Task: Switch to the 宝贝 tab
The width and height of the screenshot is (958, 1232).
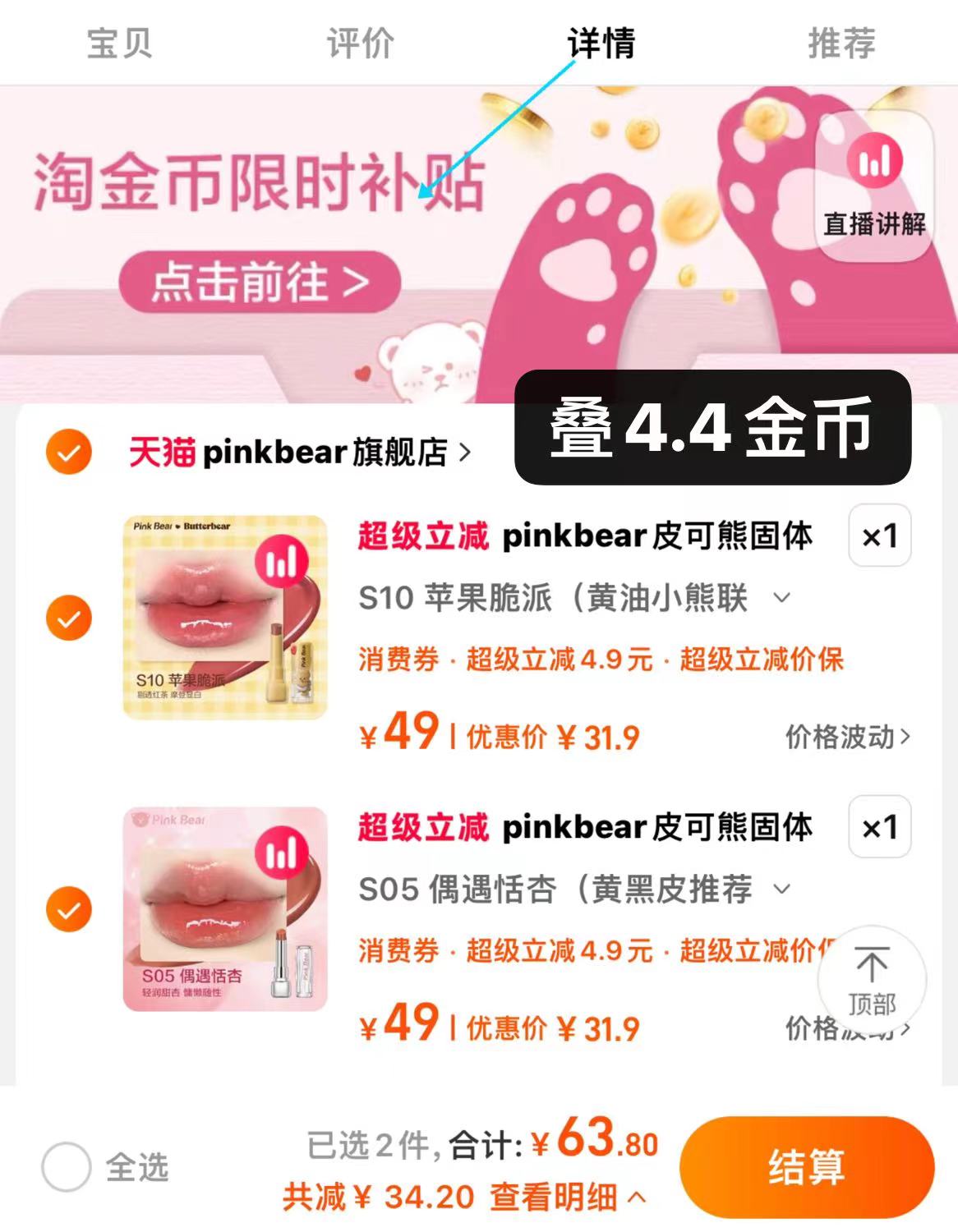Action: (x=118, y=45)
